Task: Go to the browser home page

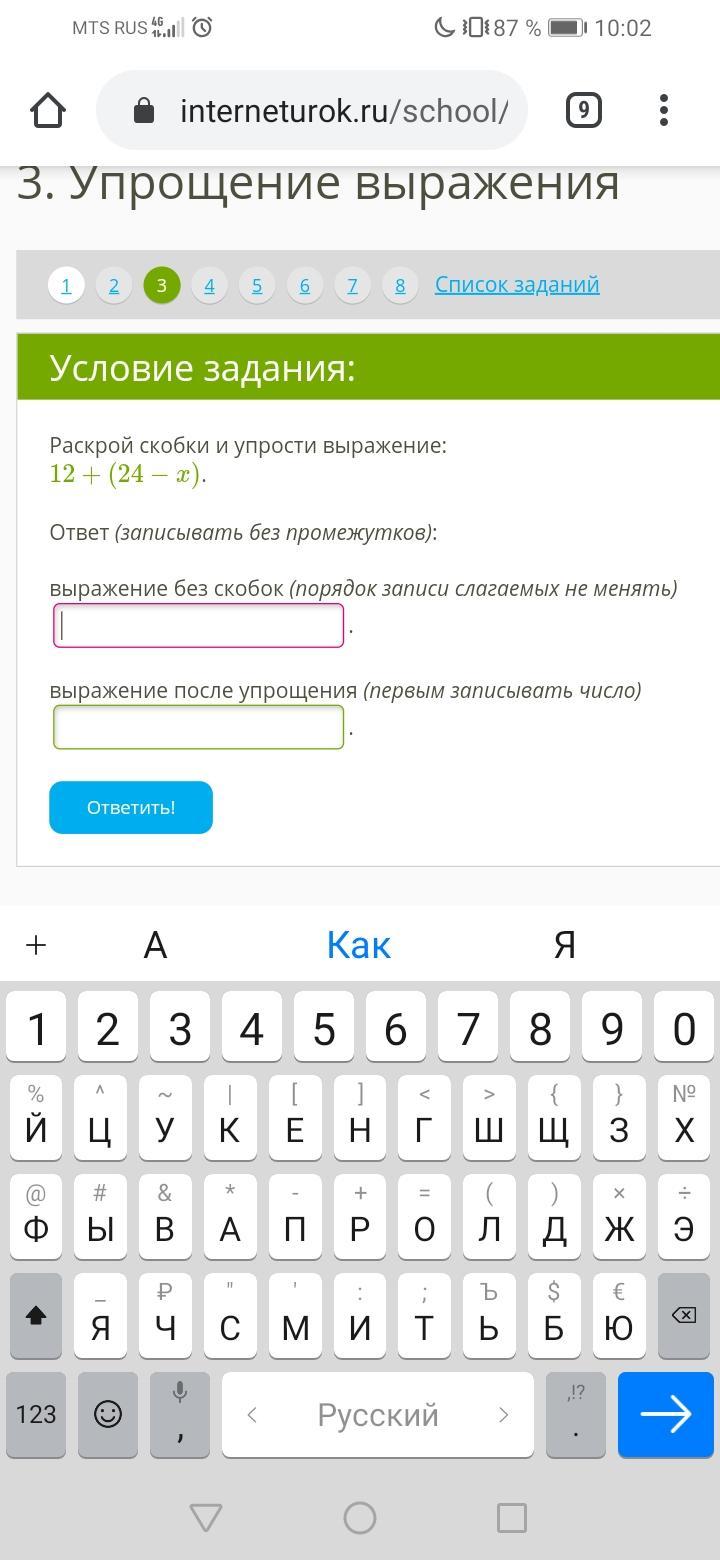Action: point(47,110)
